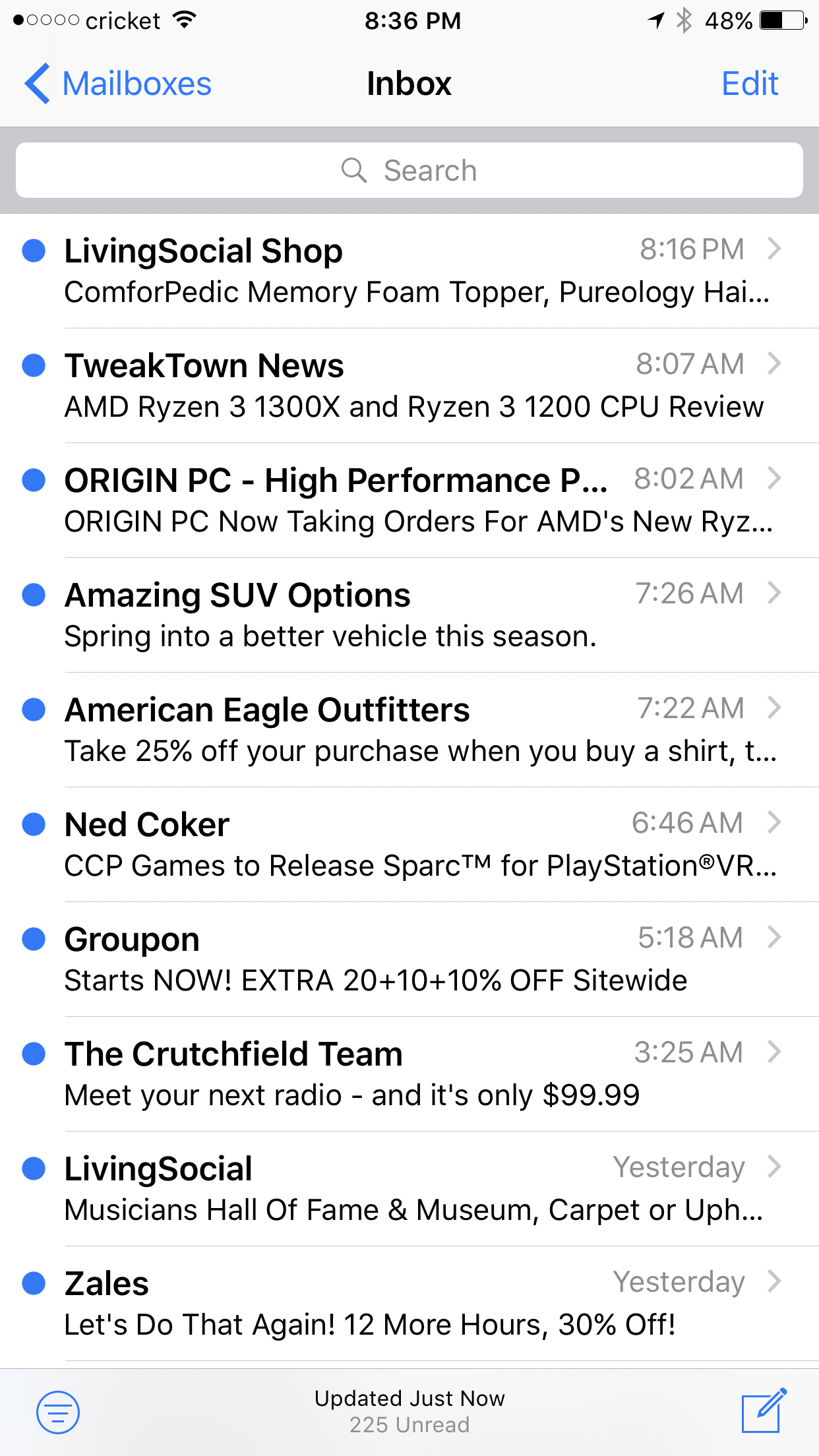This screenshot has height=1456, width=819.
Task: Open The Crutchfield Team email
Action: tap(409, 1074)
